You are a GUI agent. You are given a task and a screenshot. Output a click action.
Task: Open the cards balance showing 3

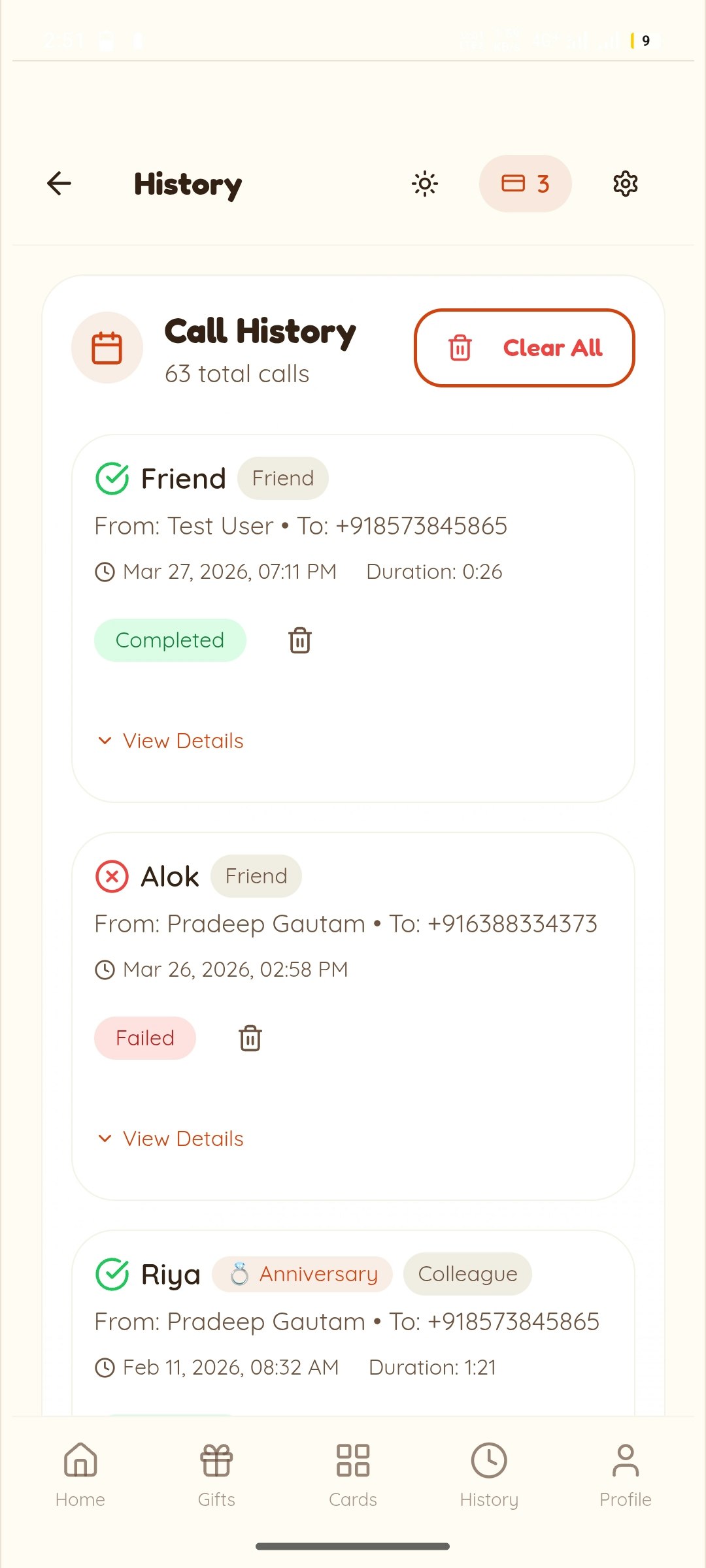[x=525, y=184]
